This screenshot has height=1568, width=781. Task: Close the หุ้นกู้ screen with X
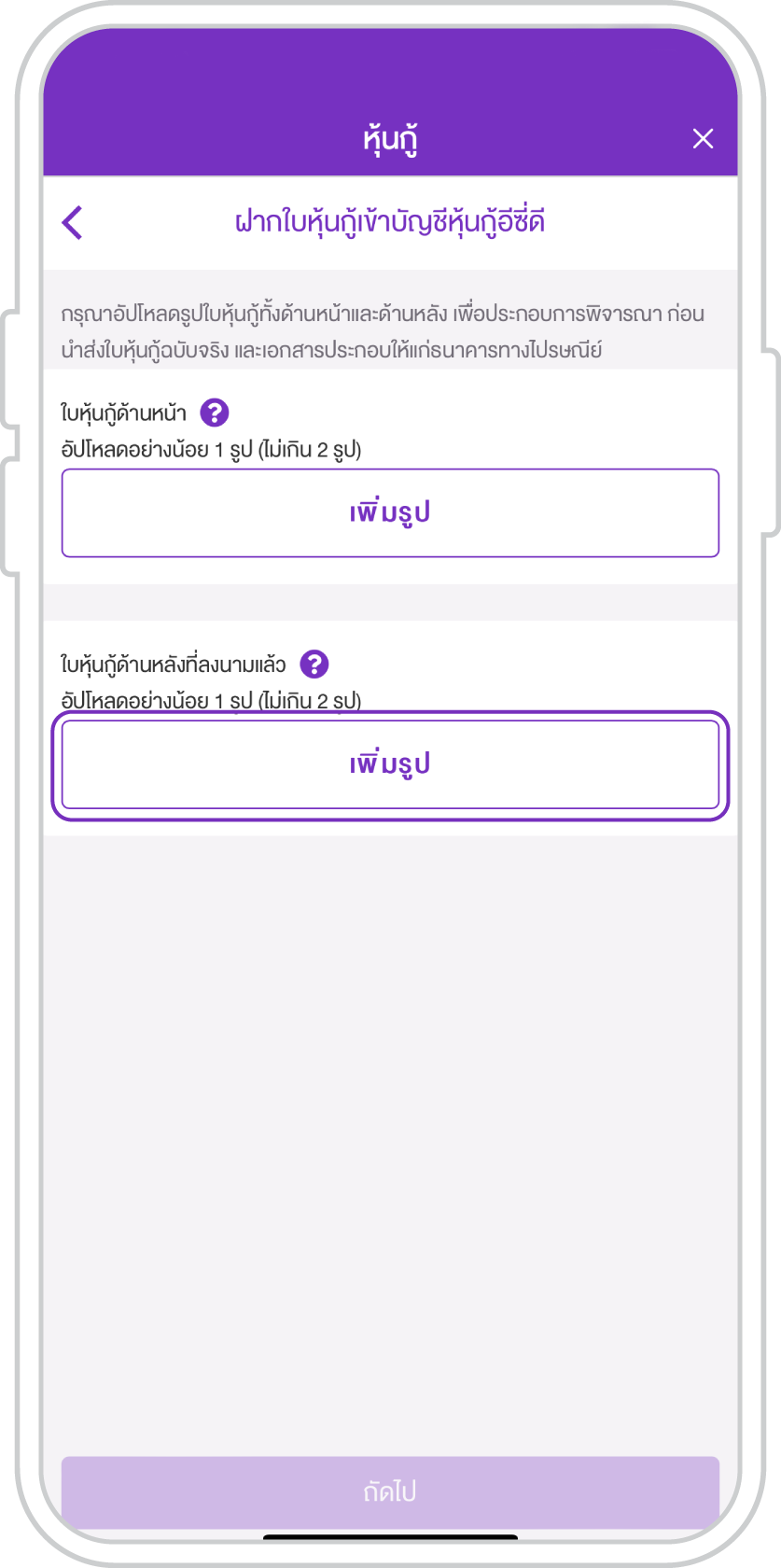703,139
